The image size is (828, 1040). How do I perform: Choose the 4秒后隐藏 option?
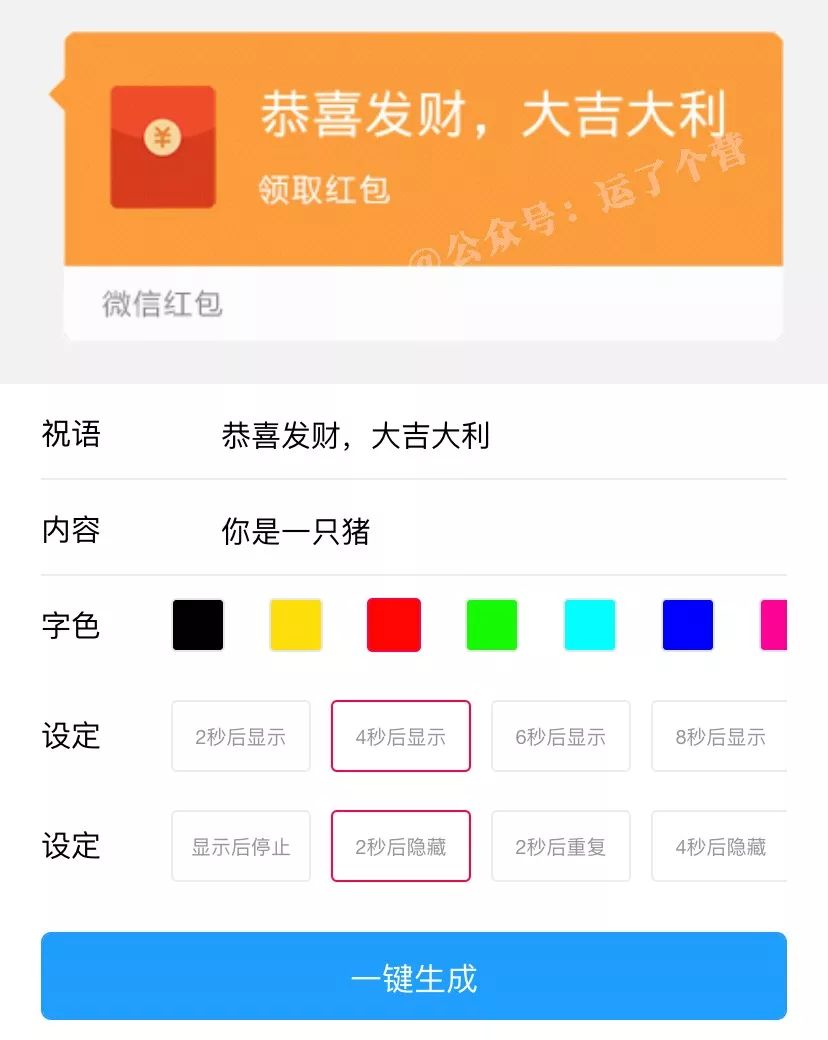[x=720, y=846]
